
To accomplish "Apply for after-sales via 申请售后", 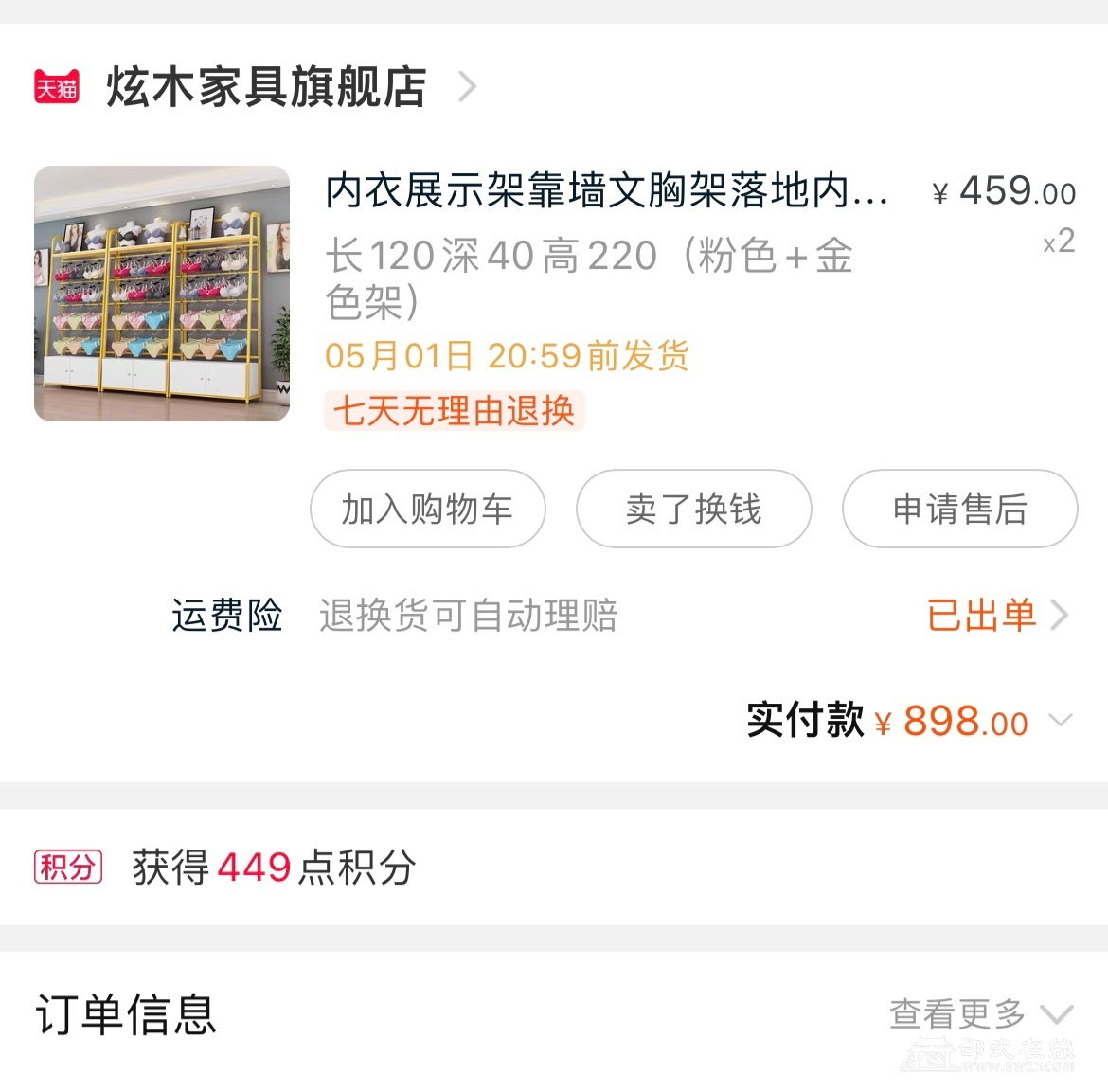I will coord(959,510).
